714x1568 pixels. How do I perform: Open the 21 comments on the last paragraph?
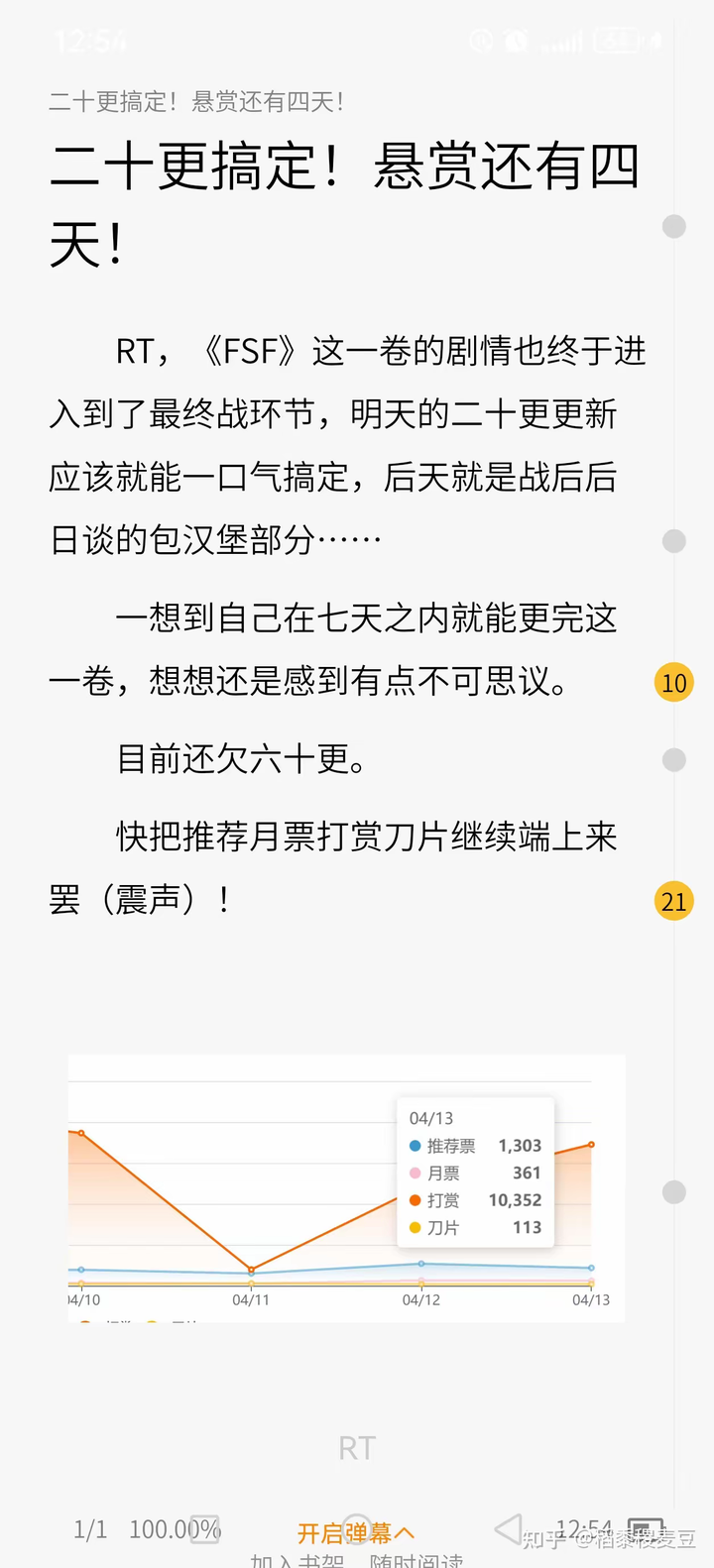[x=674, y=901]
